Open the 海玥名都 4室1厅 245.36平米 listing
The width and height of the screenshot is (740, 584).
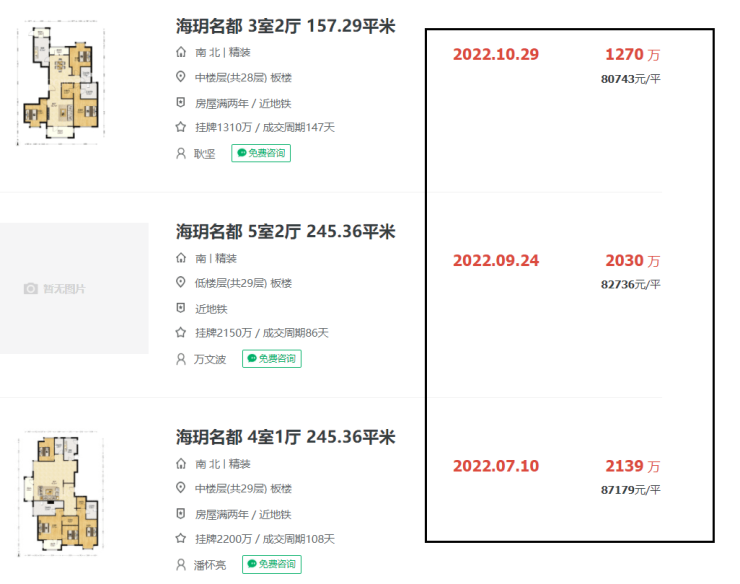pyautogui.click(x=285, y=437)
